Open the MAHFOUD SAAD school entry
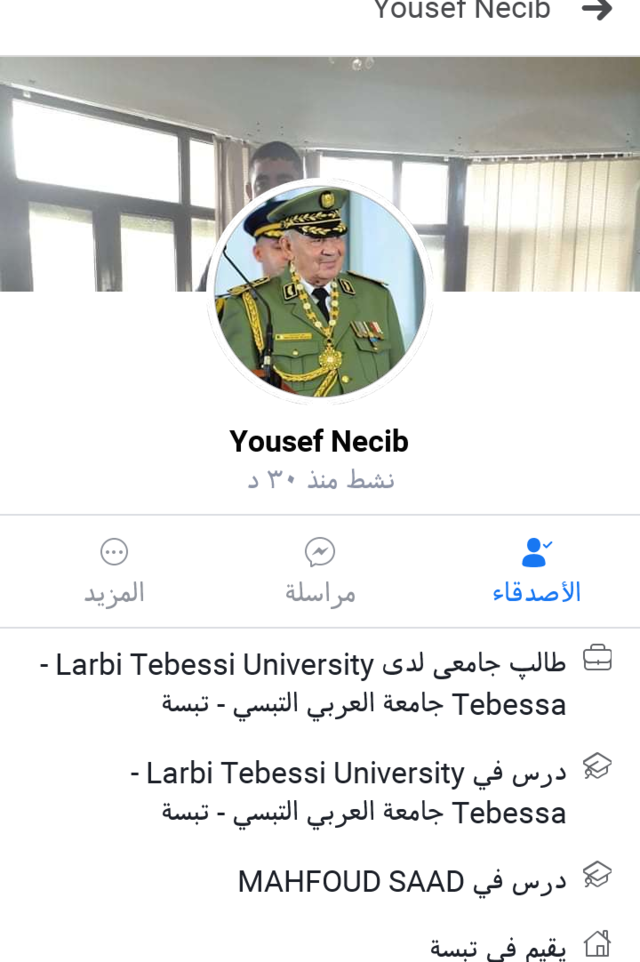 pyautogui.click(x=400, y=881)
